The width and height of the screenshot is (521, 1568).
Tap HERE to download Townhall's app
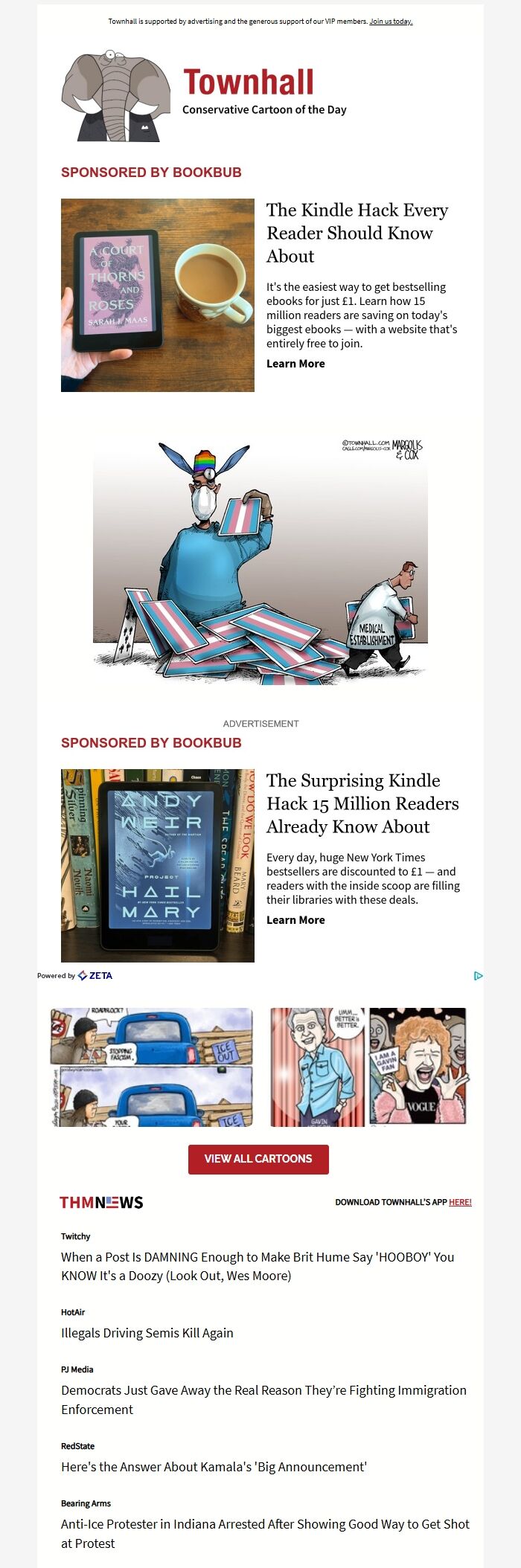pos(460,1202)
